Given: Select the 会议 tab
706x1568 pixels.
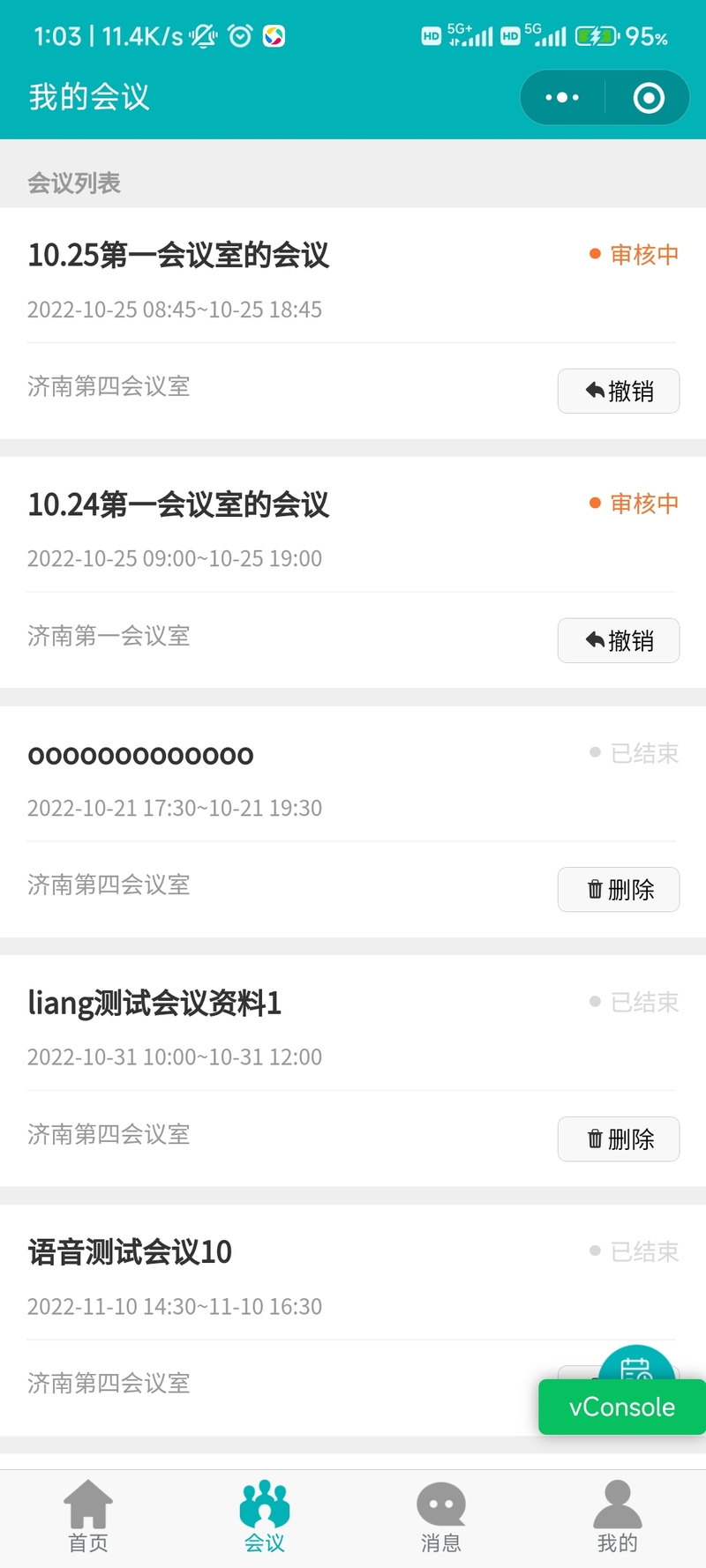Looking at the screenshot, I should click(x=265, y=1517).
